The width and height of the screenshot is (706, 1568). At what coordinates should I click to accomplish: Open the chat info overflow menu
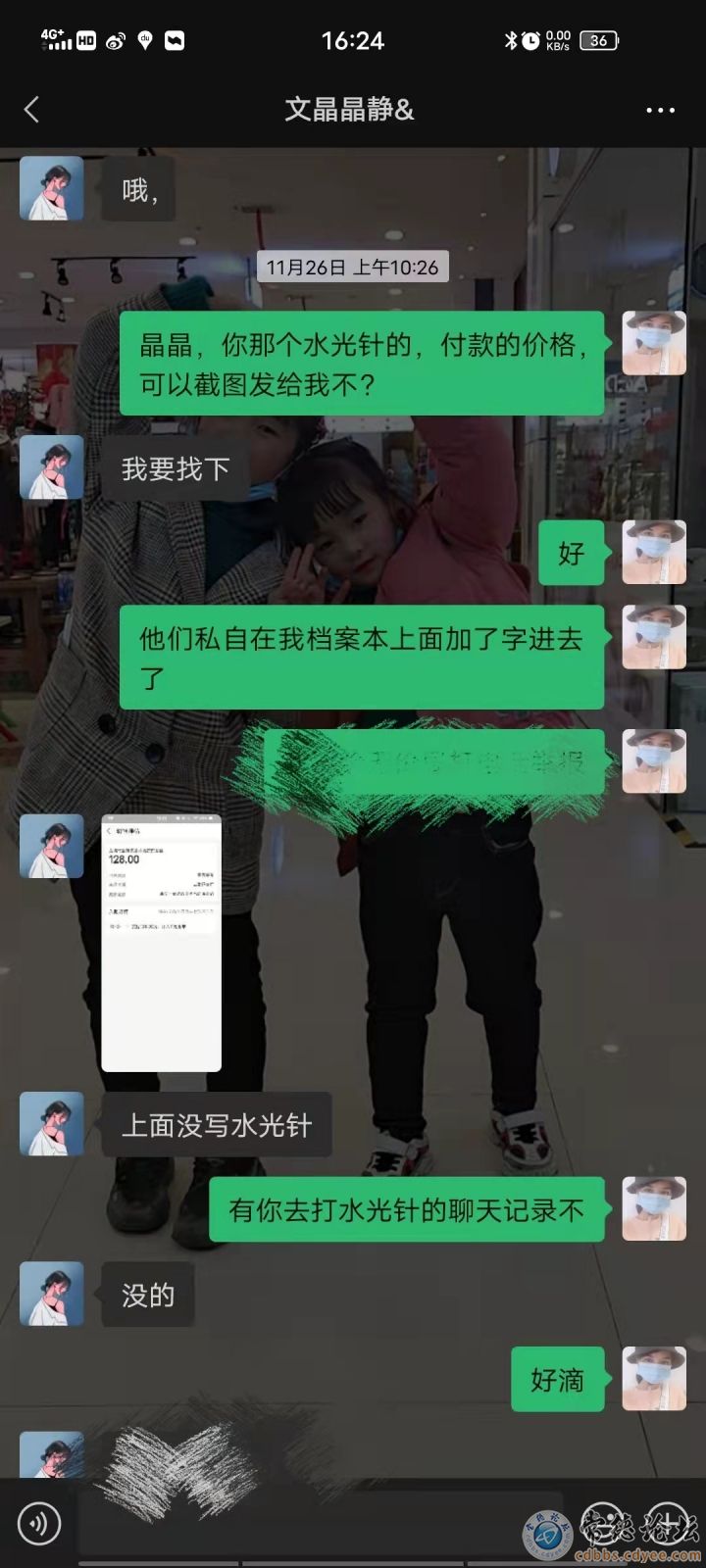coord(660,110)
